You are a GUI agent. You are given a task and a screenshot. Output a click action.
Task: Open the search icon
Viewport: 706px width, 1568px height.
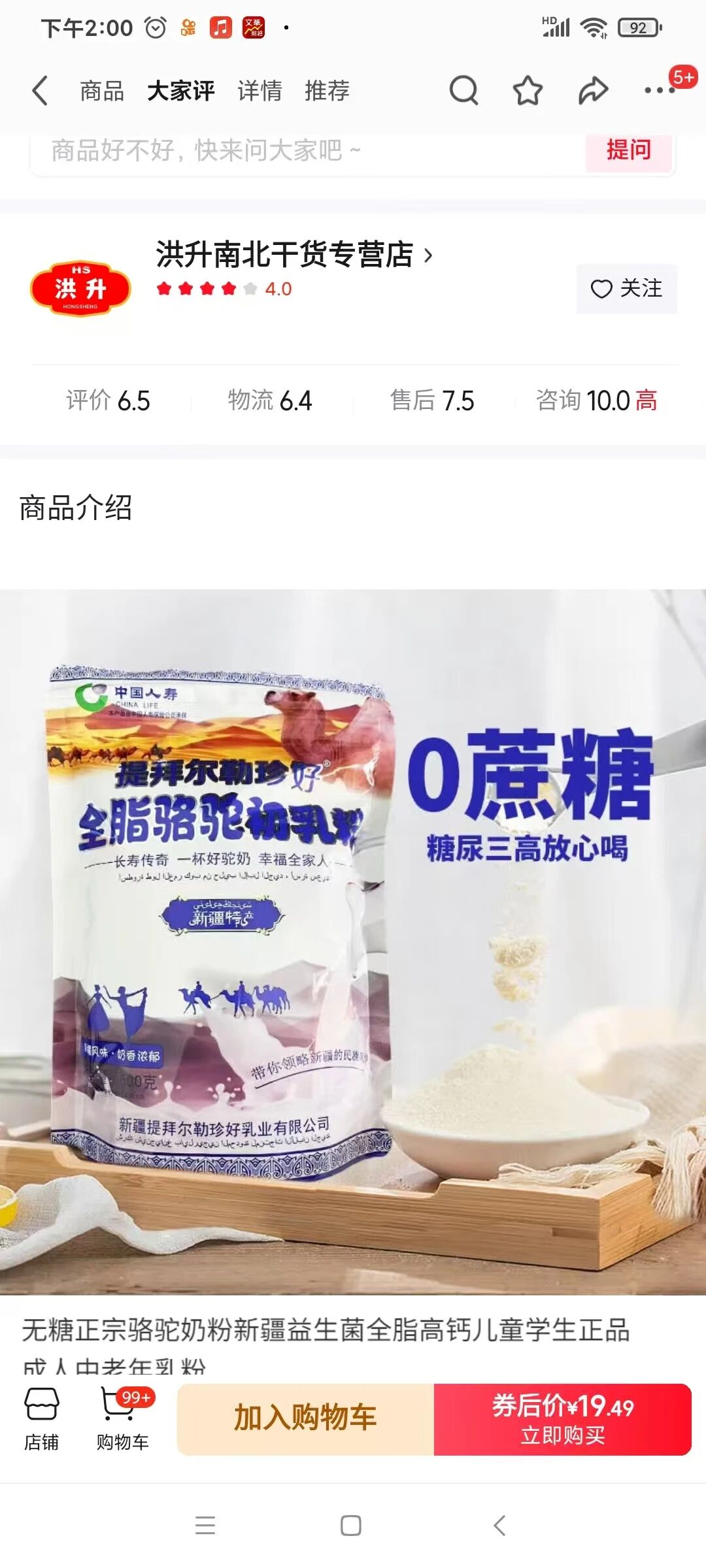[x=463, y=90]
